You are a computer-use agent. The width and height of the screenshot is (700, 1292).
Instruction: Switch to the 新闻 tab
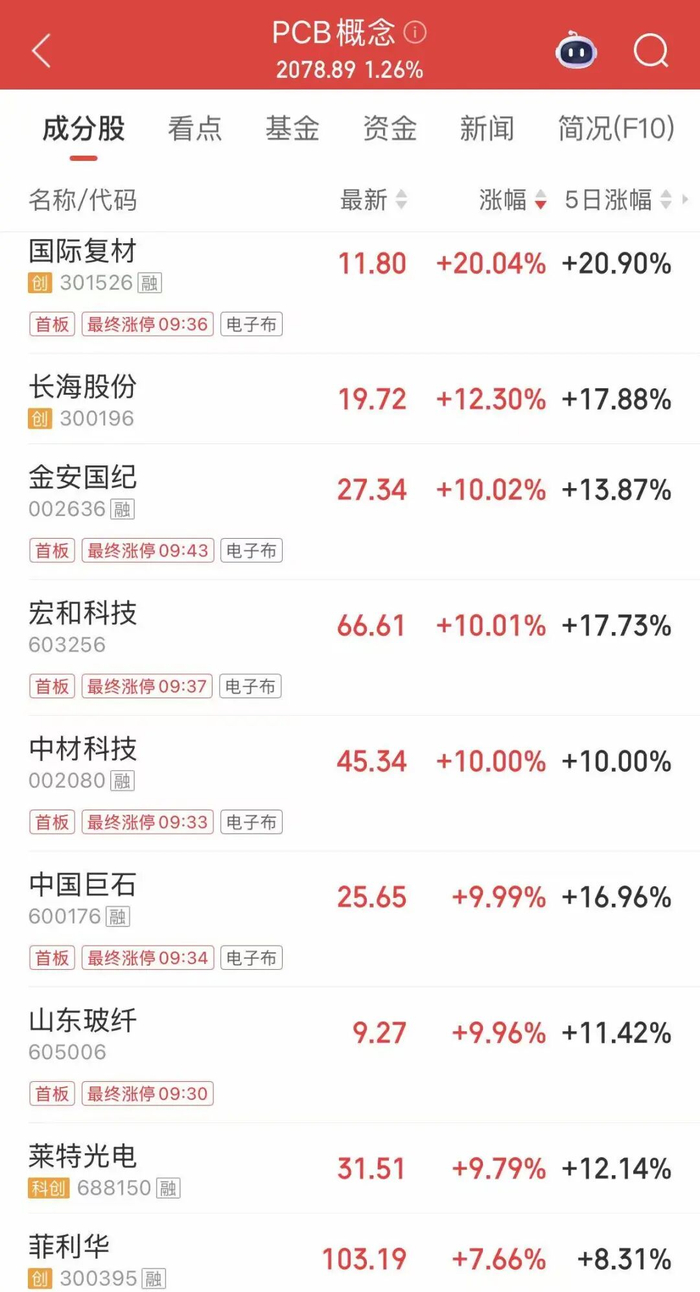[487, 128]
